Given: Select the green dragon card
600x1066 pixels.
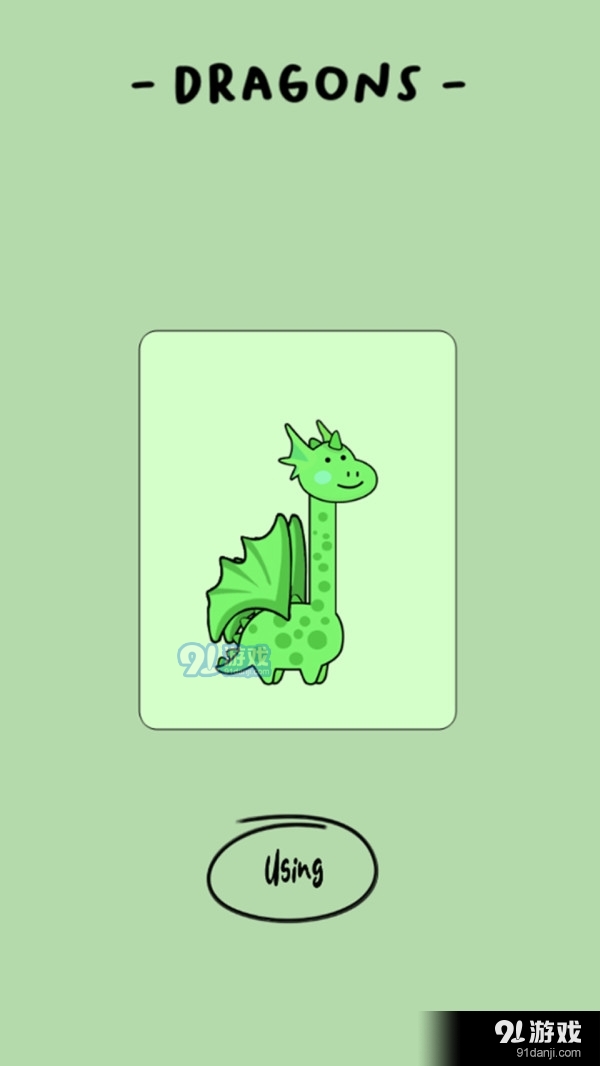Looking at the screenshot, I should tap(297, 530).
